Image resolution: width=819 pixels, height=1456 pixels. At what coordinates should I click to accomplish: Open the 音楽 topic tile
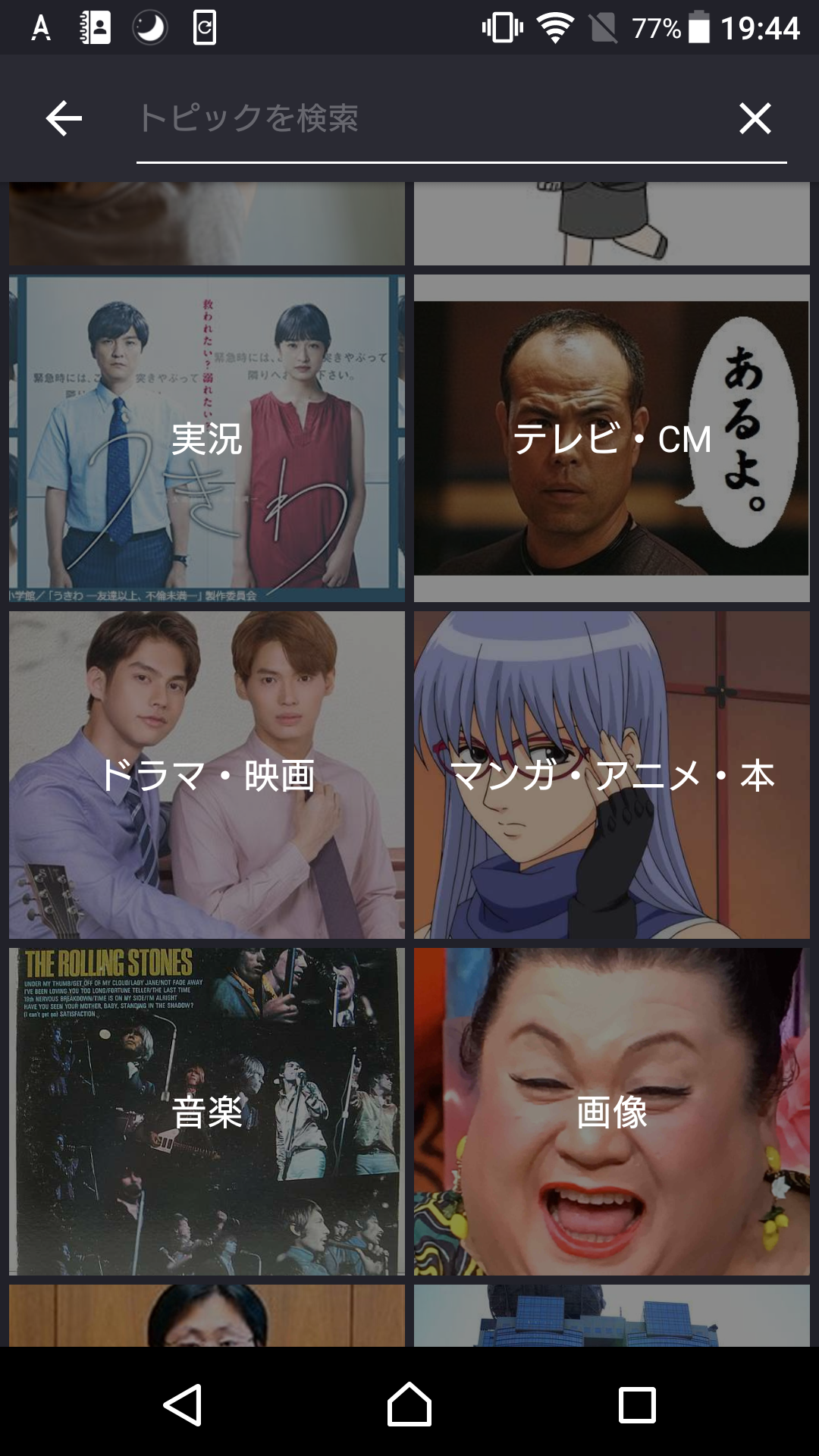(207, 1112)
